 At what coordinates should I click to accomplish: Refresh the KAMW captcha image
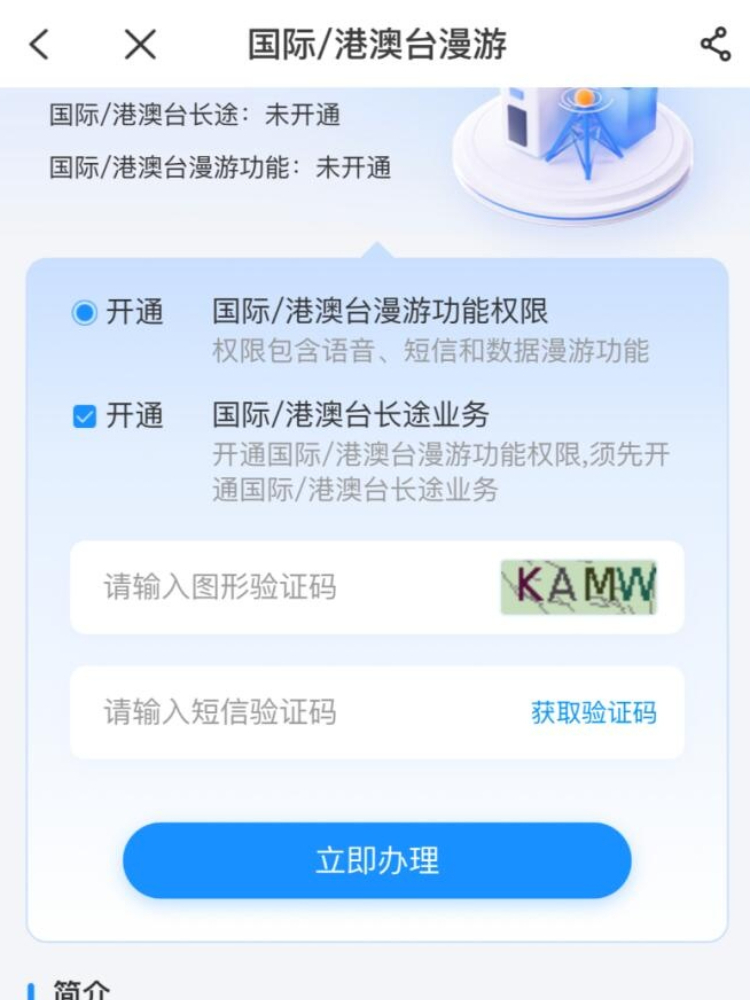579,587
